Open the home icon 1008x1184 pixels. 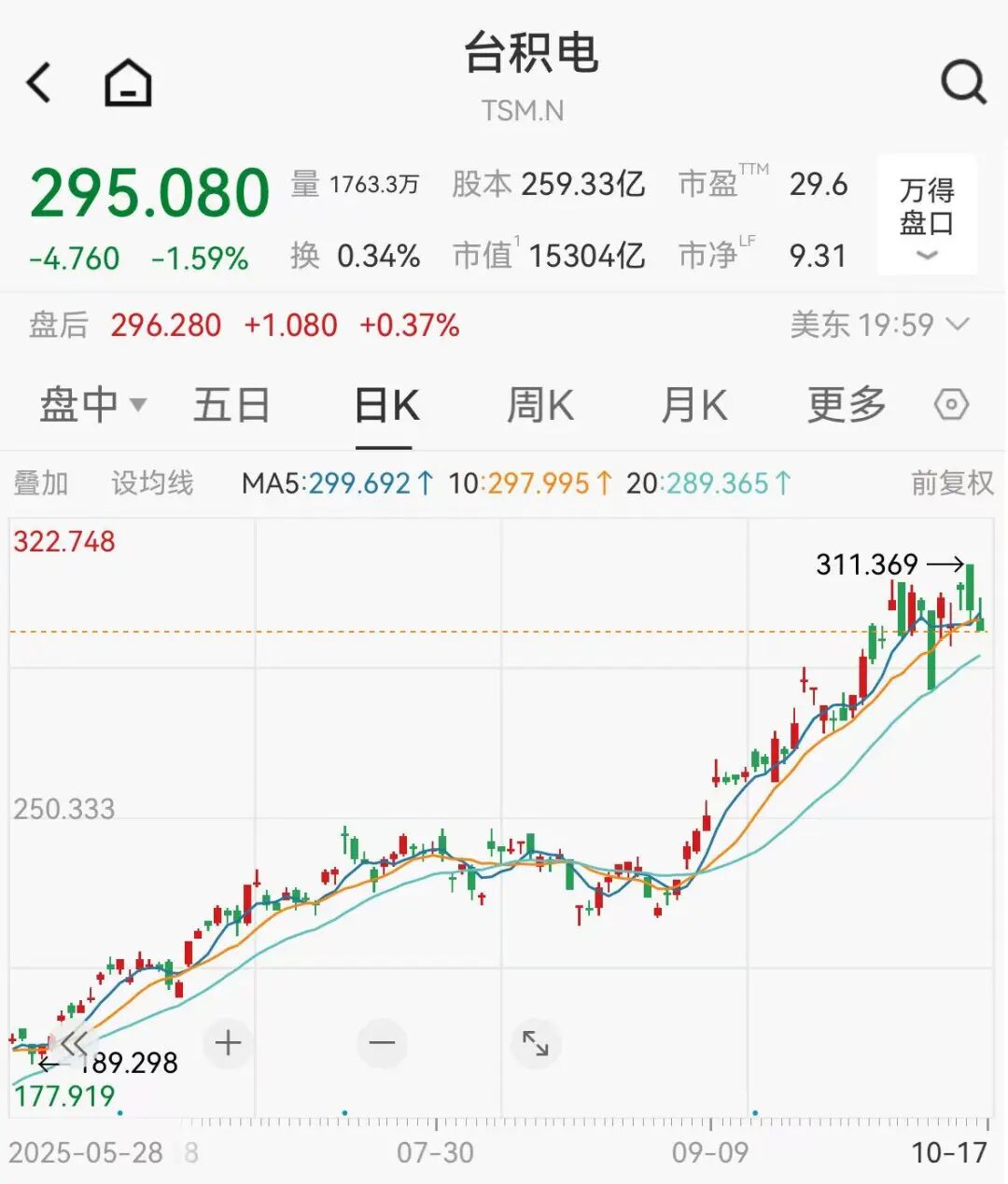[128, 83]
